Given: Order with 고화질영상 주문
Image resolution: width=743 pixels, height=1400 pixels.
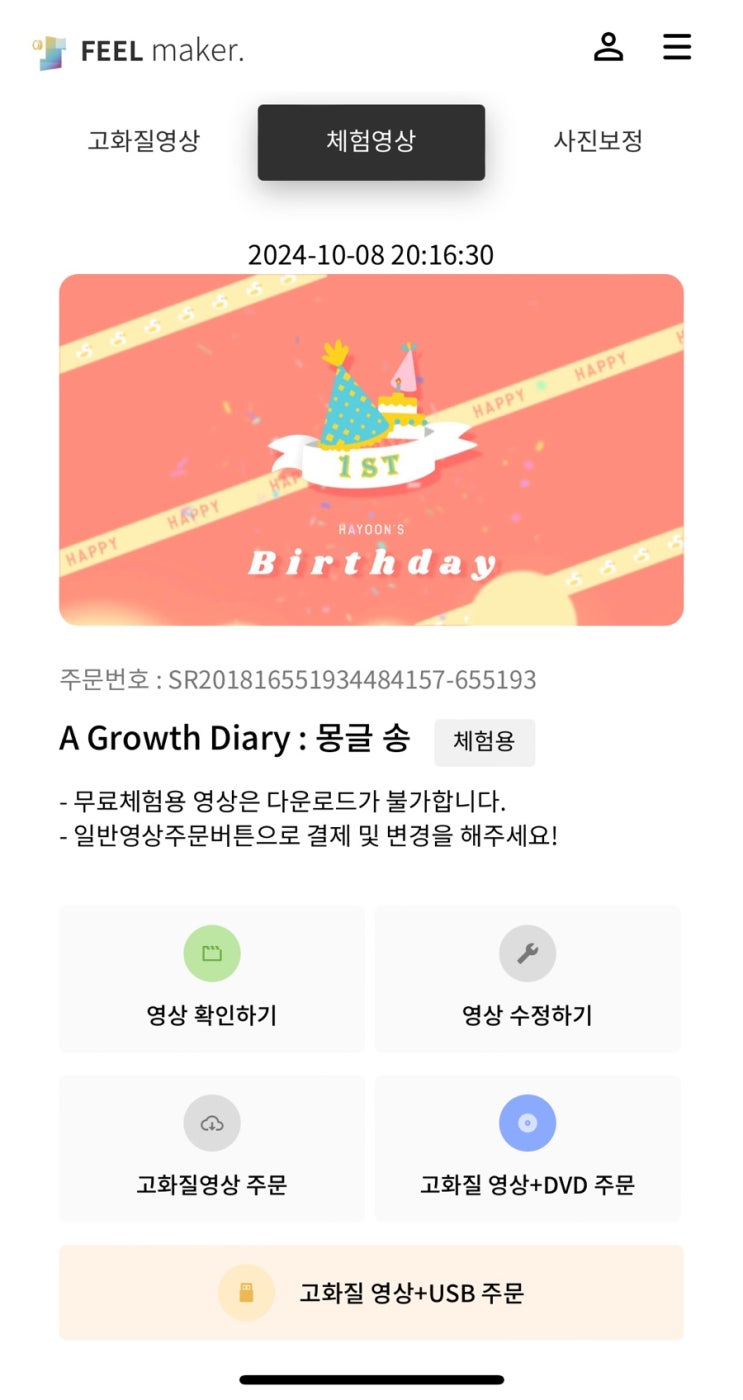Looking at the screenshot, I should click(x=212, y=1149).
